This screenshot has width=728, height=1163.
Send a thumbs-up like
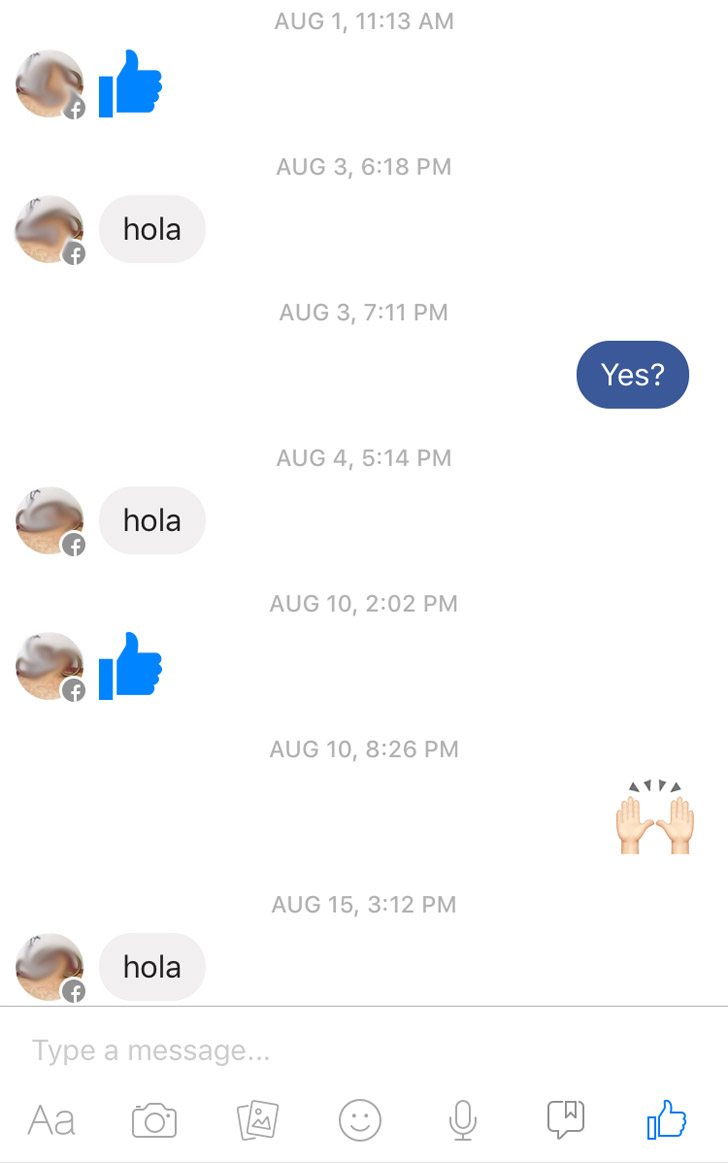coord(667,1119)
